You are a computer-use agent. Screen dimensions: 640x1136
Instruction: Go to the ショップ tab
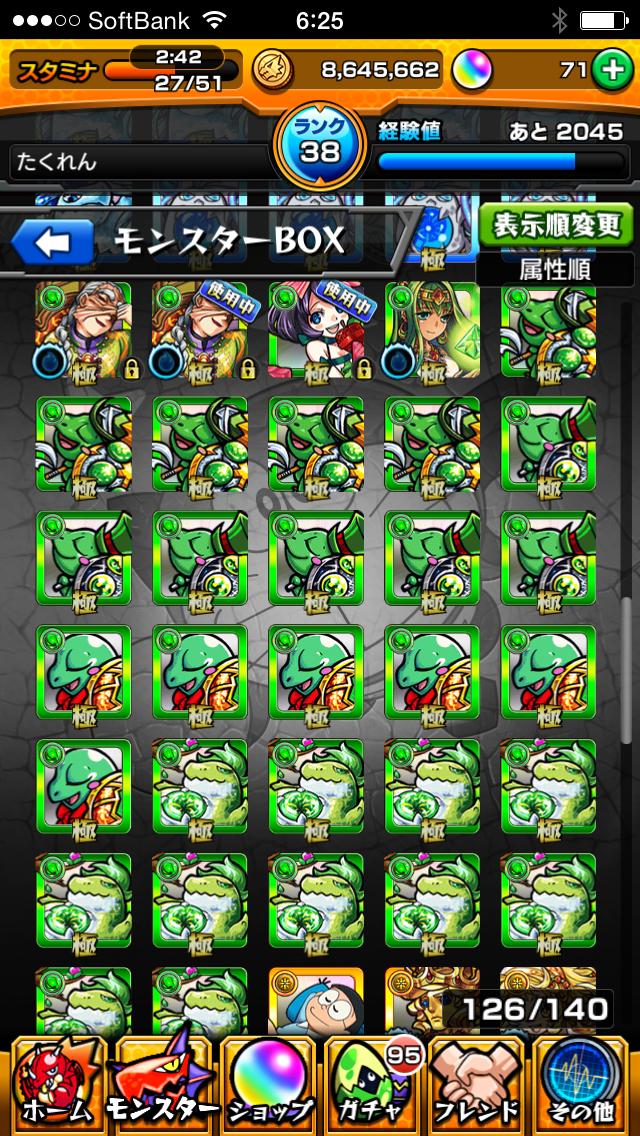pos(268,1085)
